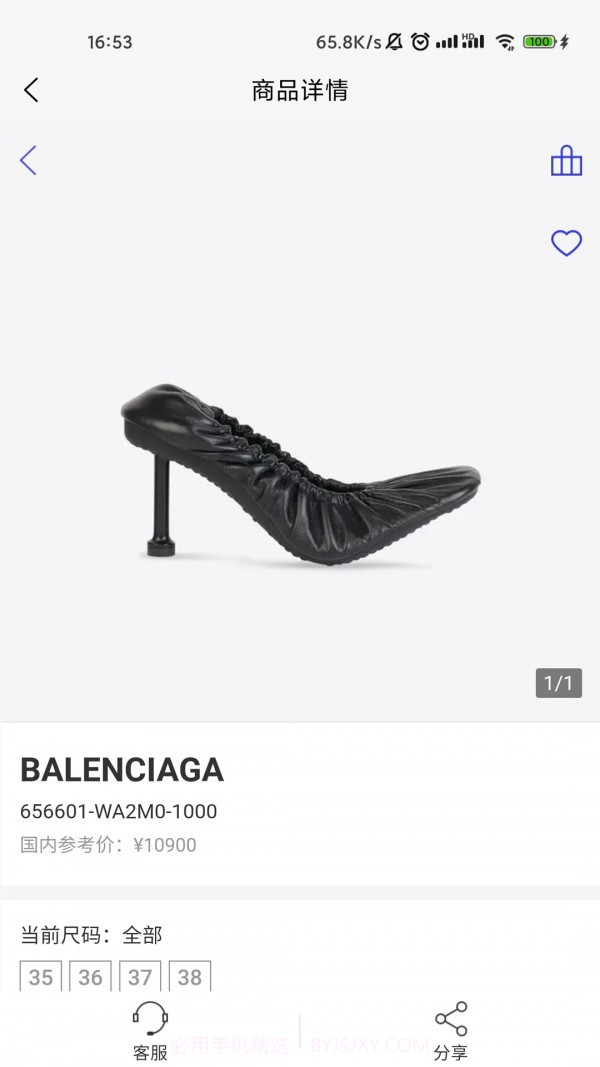Share this product via 分享
Screen dimensions: 600x1067
point(450,1030)
